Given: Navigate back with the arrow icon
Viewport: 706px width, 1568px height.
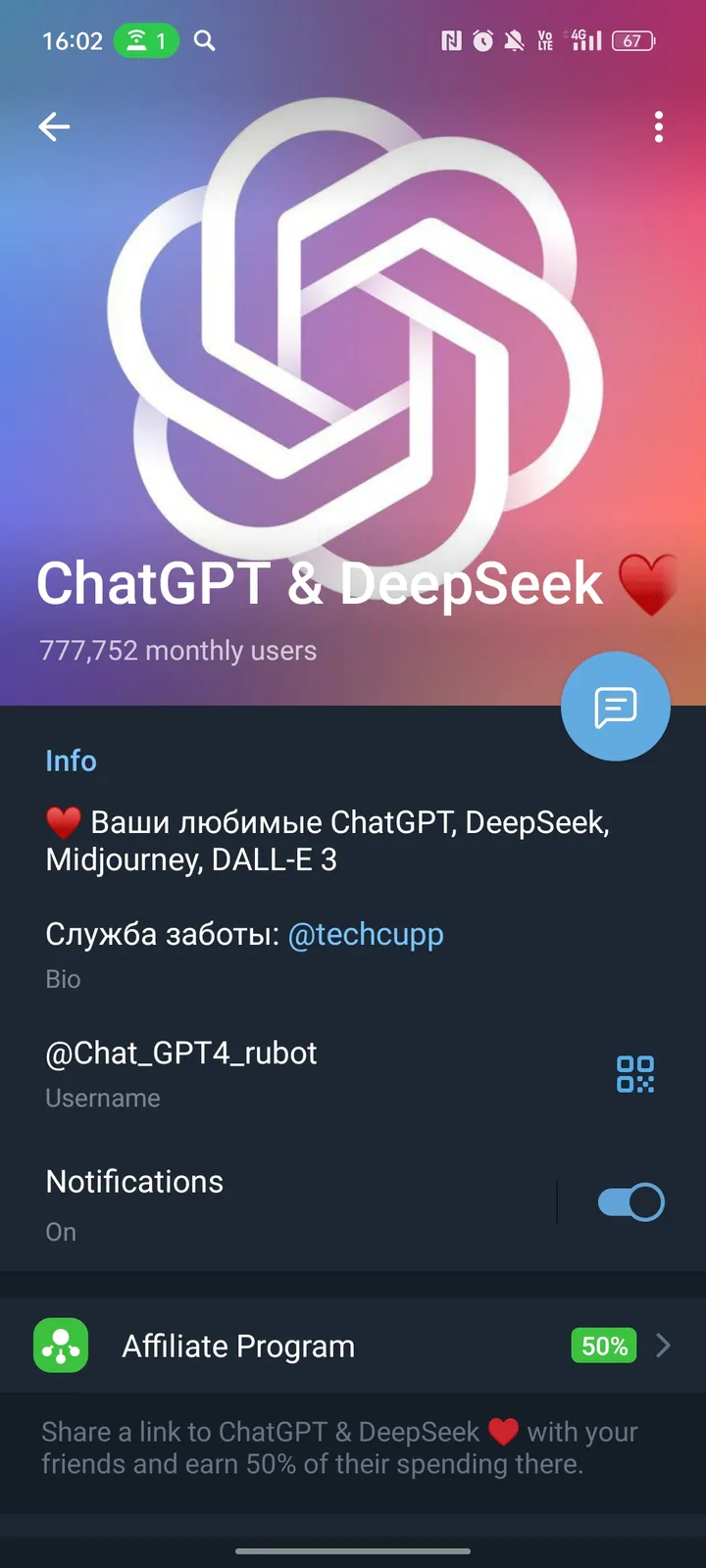Looking at the screenshot, I should click(x=54, y=126).
